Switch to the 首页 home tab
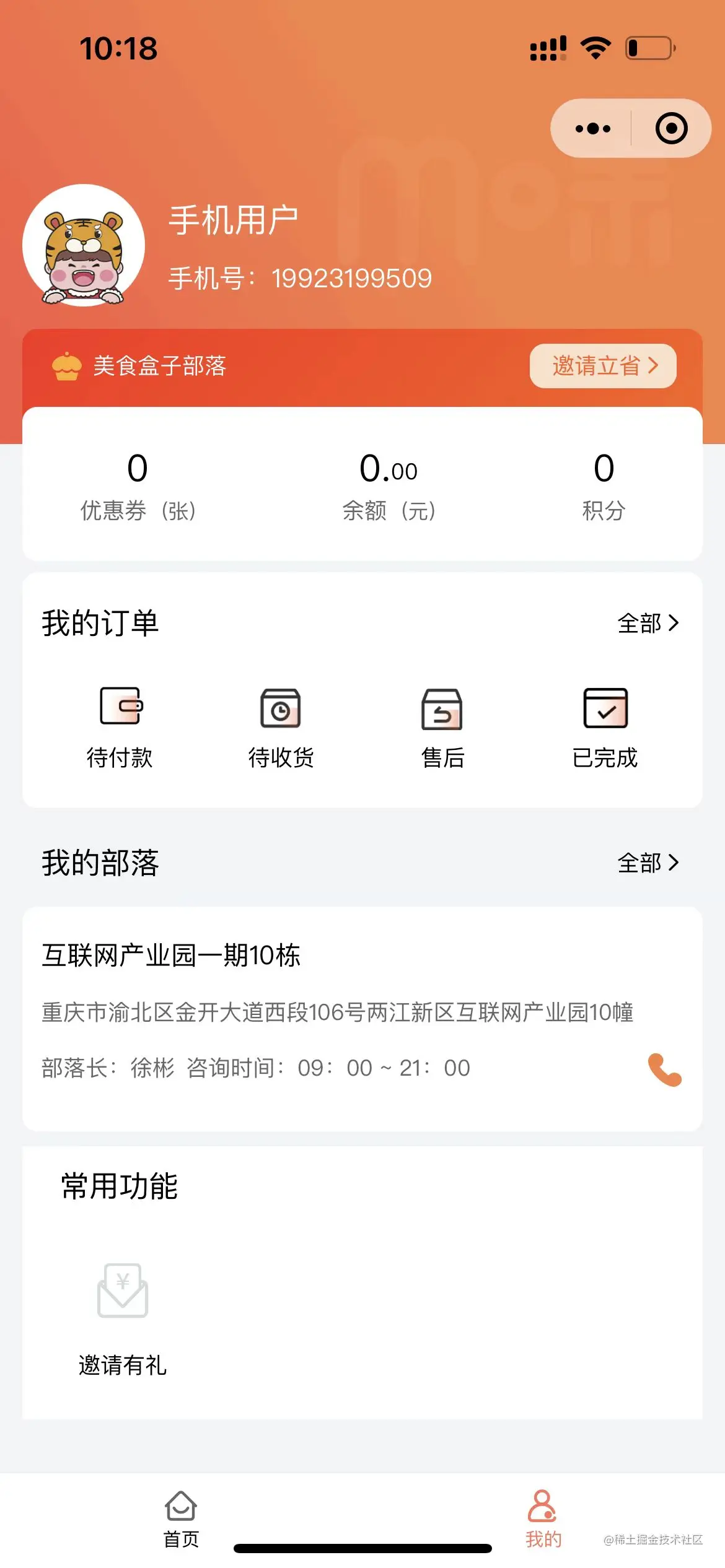 pyautogui.click(x=181, y=1518)
